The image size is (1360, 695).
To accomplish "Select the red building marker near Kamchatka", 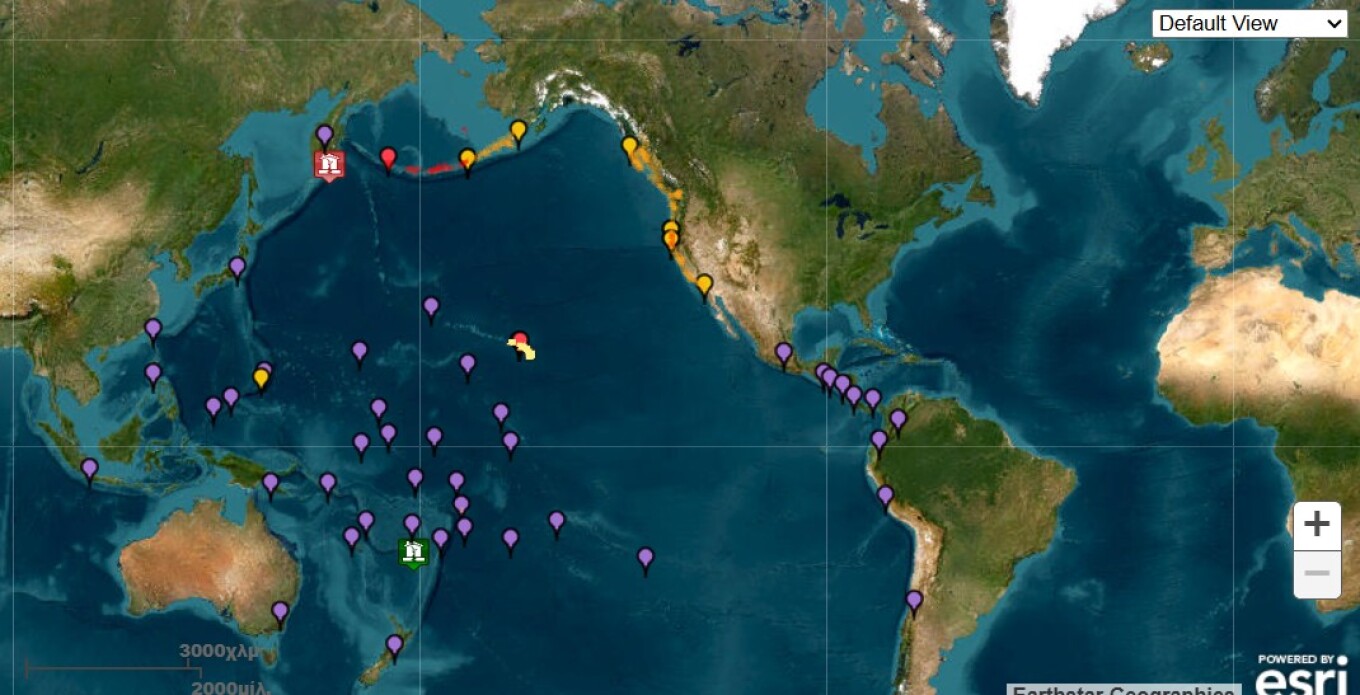I will 329,164.
